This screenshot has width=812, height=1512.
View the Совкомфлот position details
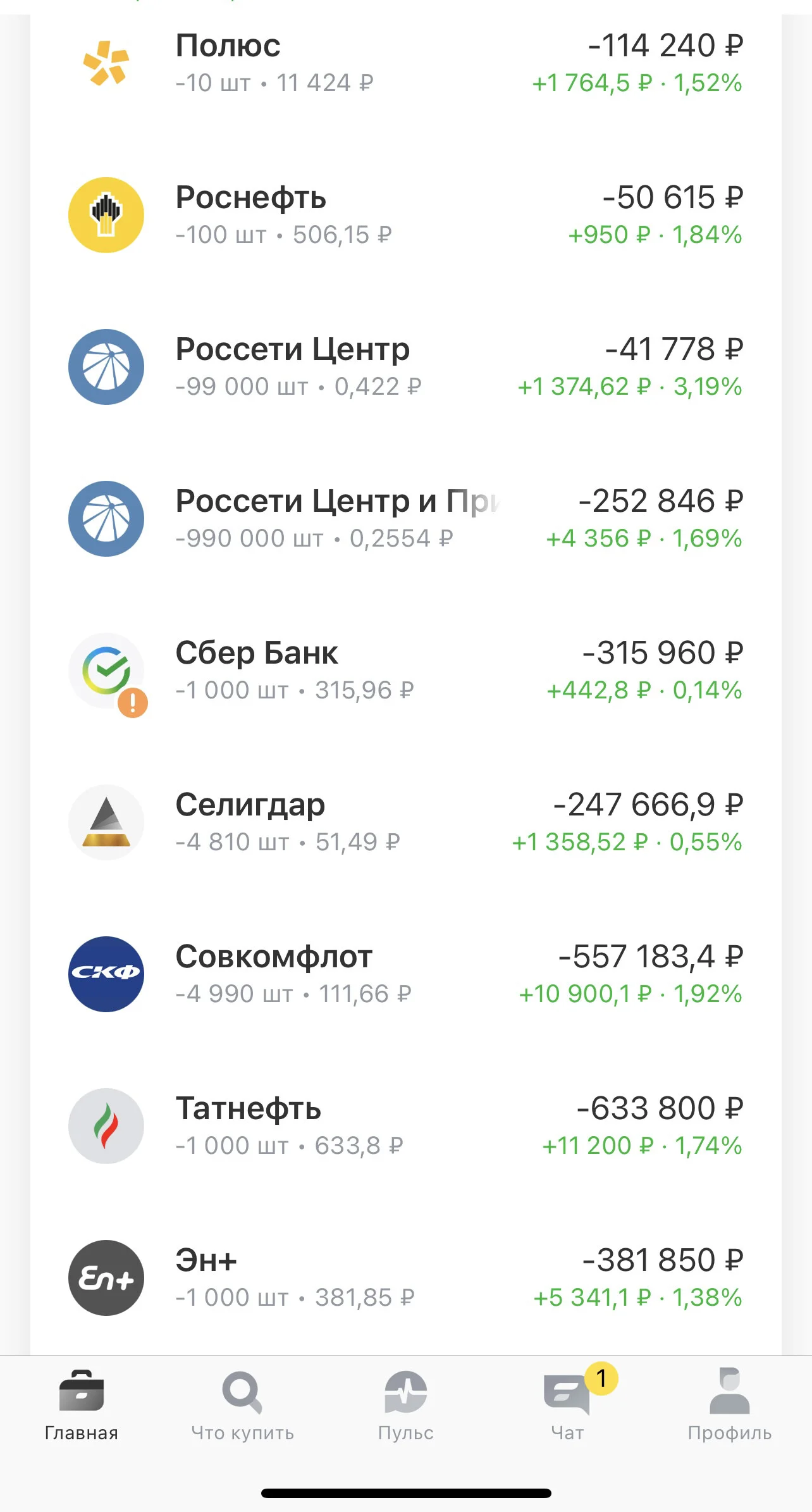coord(406,974)
